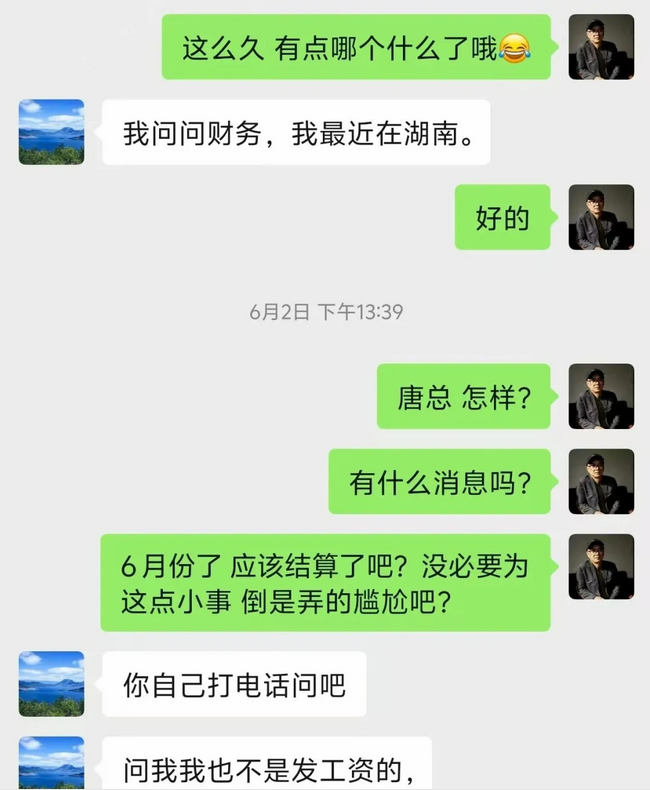Open profile avatar beside '你自己打电话问吧'
The image size is (650, 790).
[x=52, y=684]
